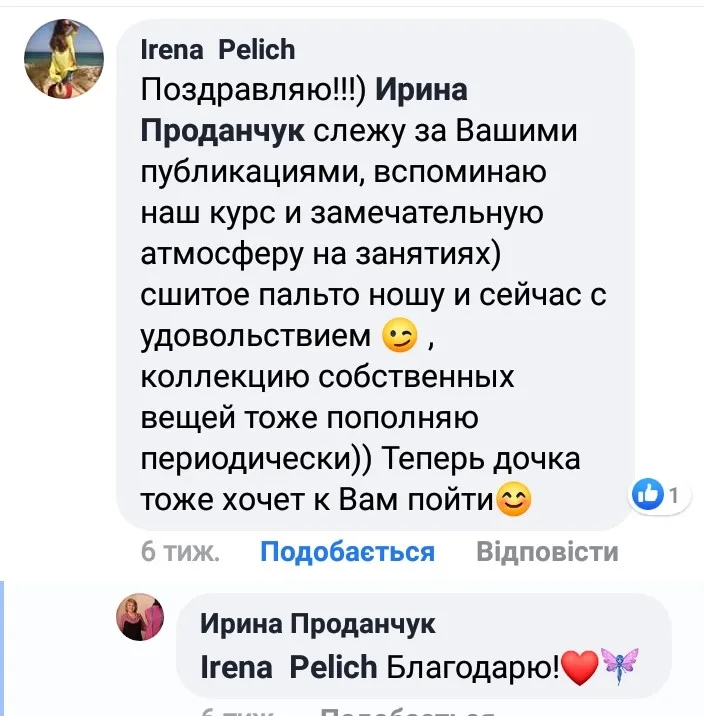Open Irena Pelich's profile picture
The width and height of the screenshot is (704, 716).
(64, 60)
